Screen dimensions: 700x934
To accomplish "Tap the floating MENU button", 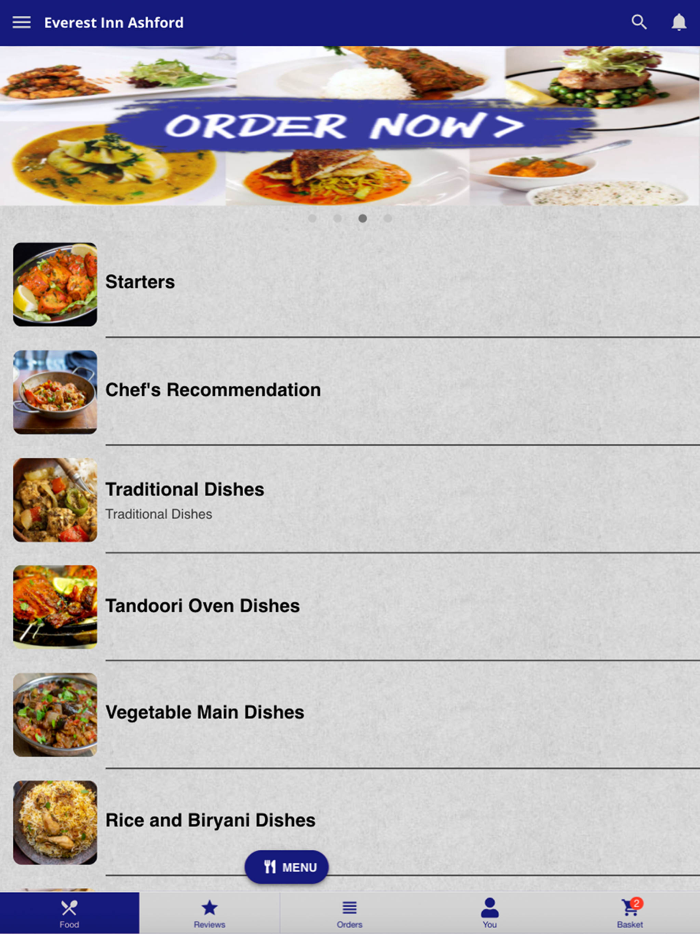I will click(287, 867).
